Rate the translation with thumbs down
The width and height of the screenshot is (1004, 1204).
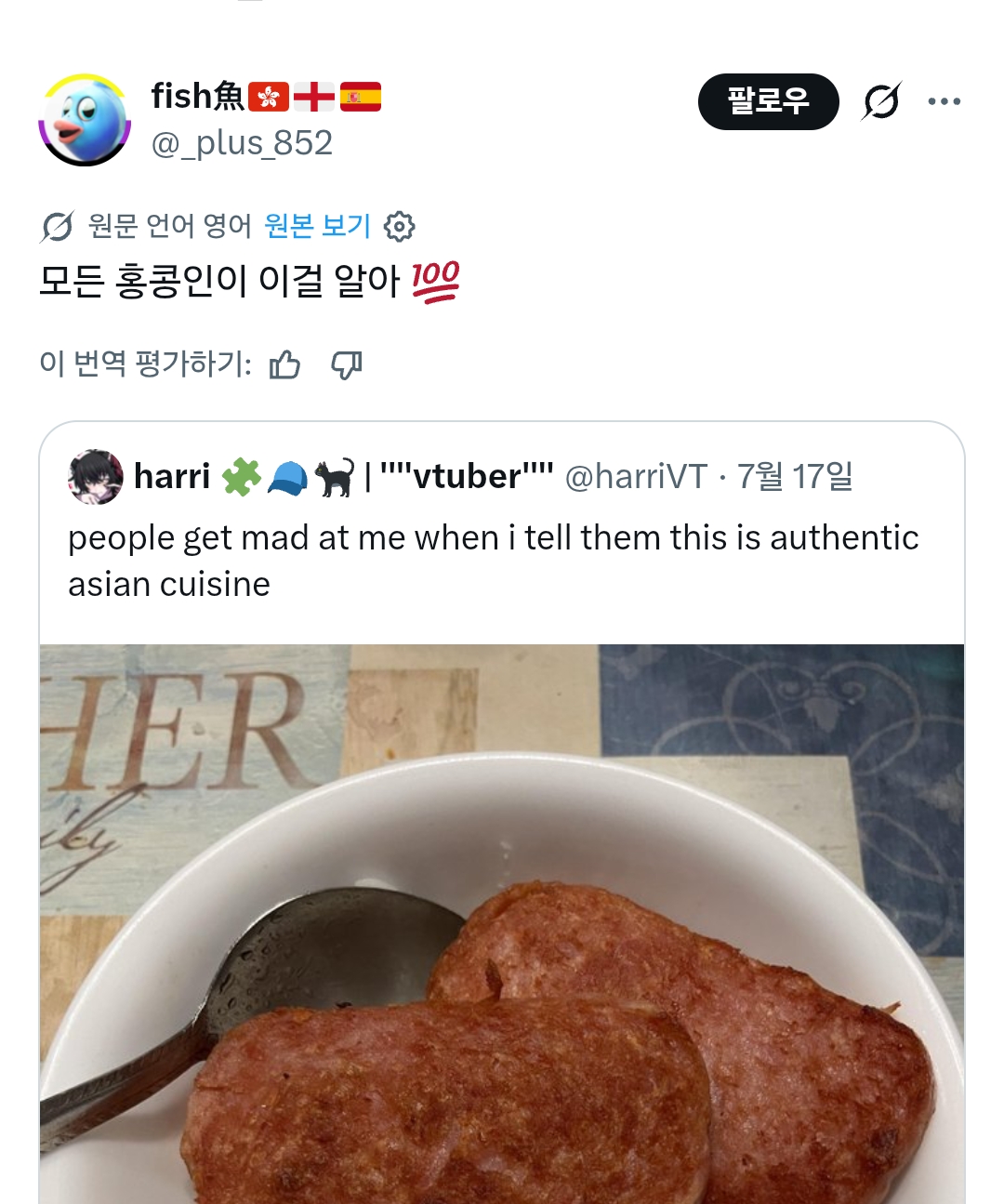click(x=346, y=364)
